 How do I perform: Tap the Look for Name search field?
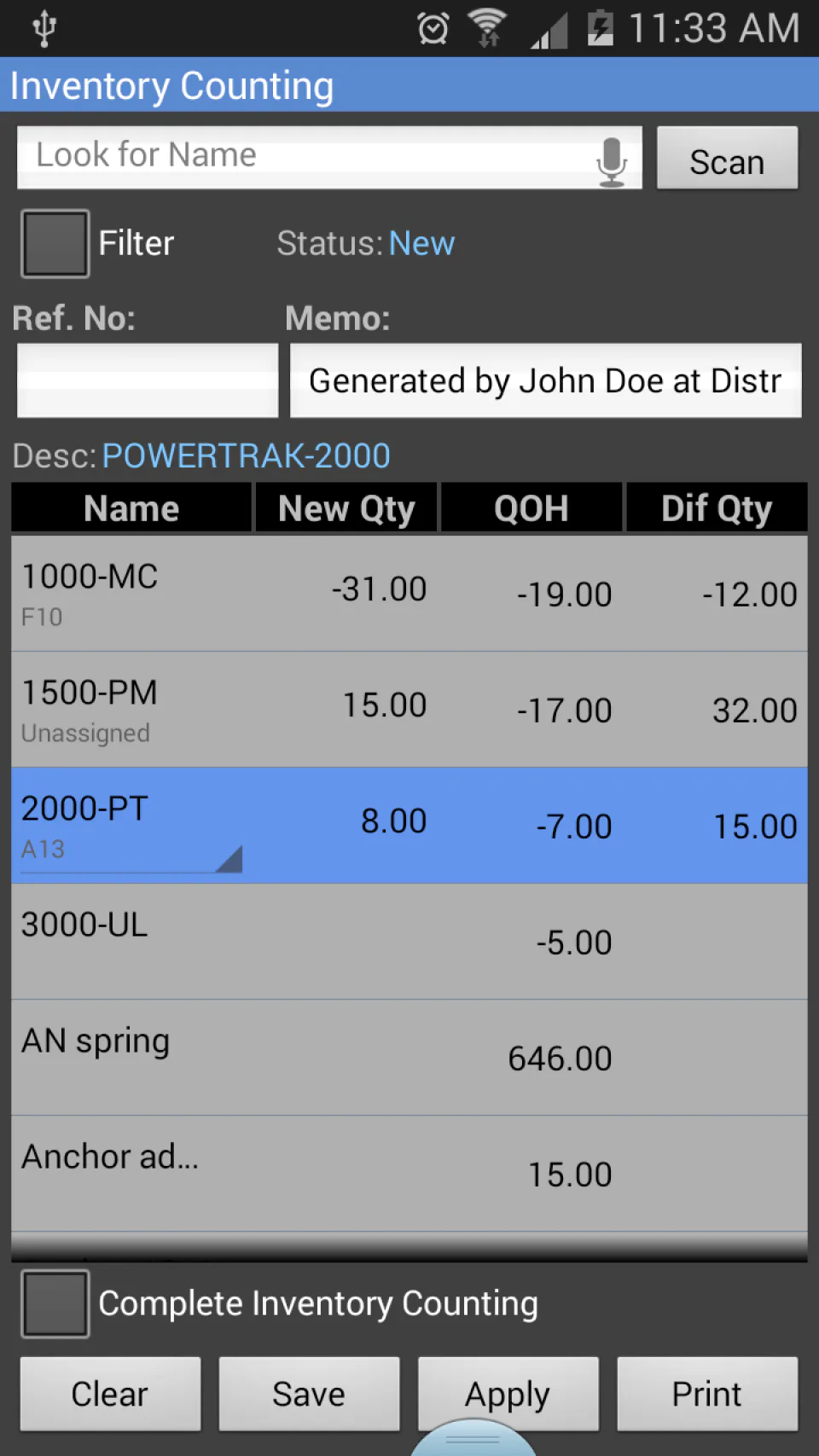pyautogui.click(x=307, y=157)
